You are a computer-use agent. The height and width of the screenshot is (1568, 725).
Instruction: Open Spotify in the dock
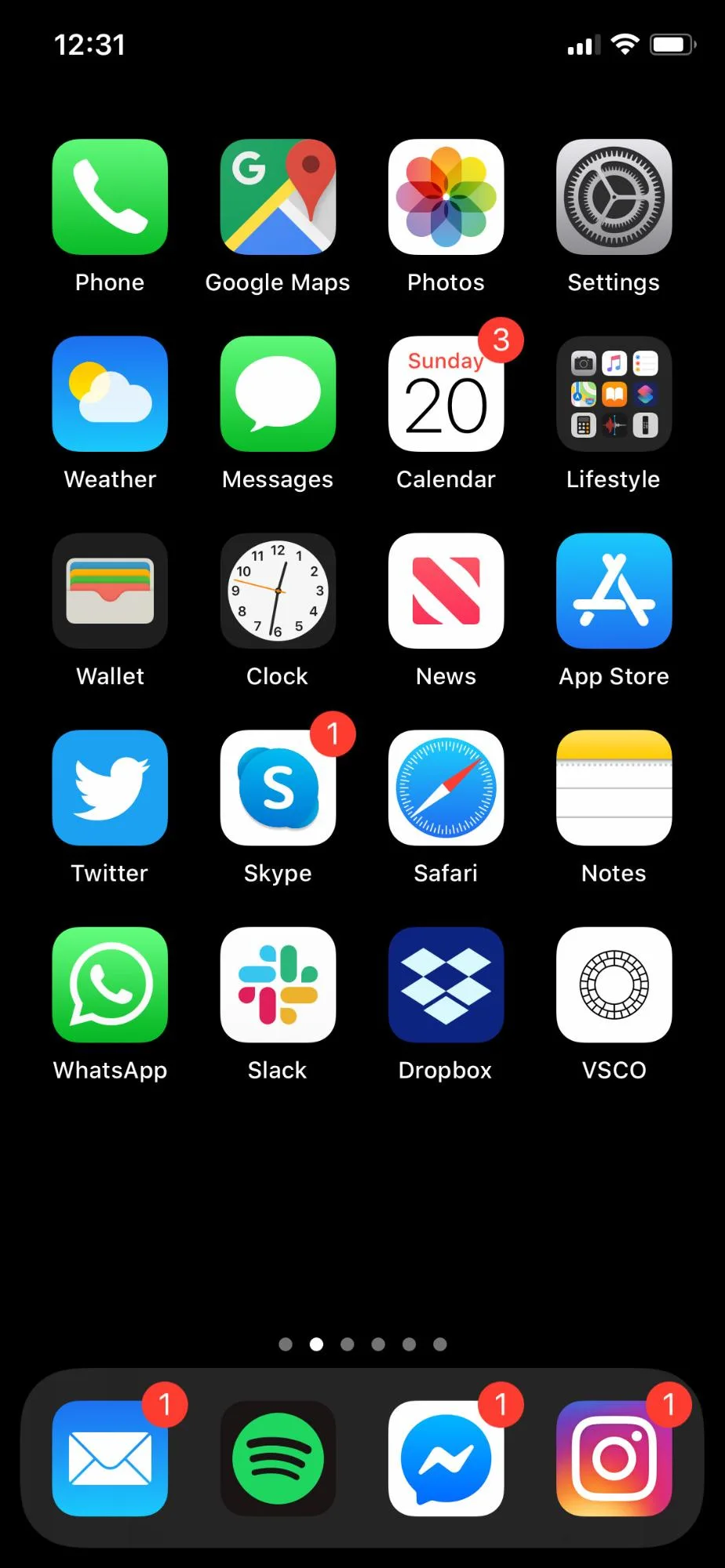pos(278,1458)
